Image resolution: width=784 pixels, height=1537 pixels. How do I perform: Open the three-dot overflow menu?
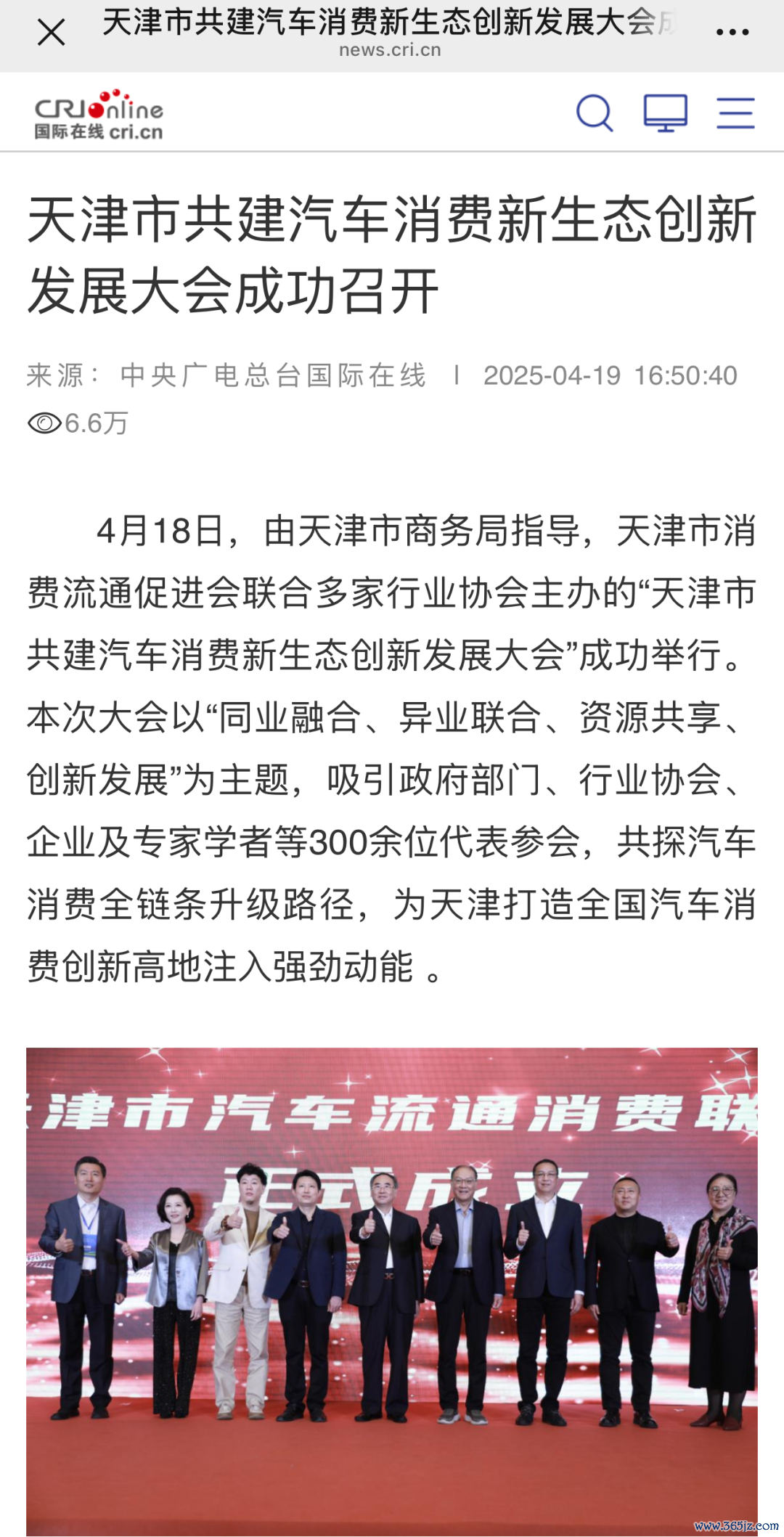732,33
